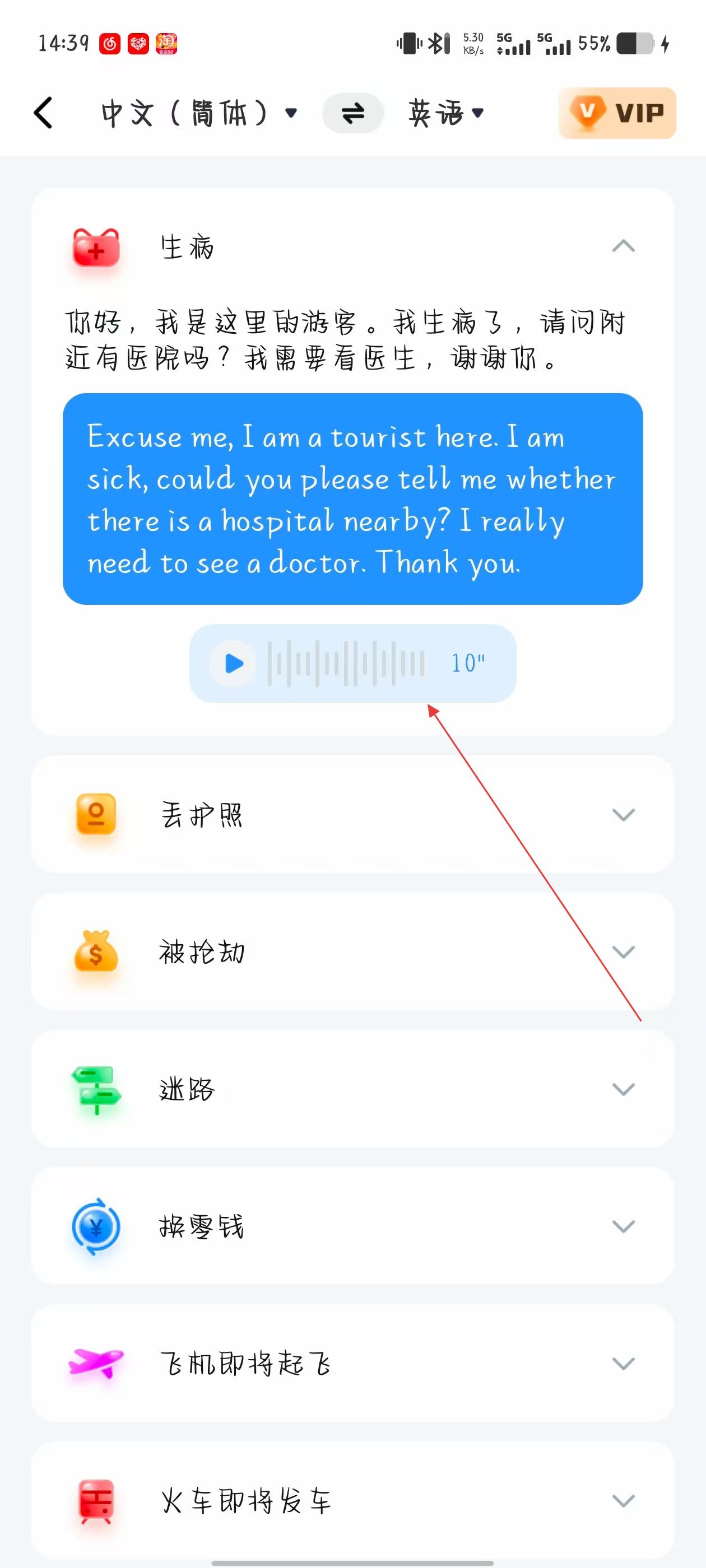Expand the 被抢劫 phrase card
Screen dimensions: 706x1568
(x=623, y=951)
